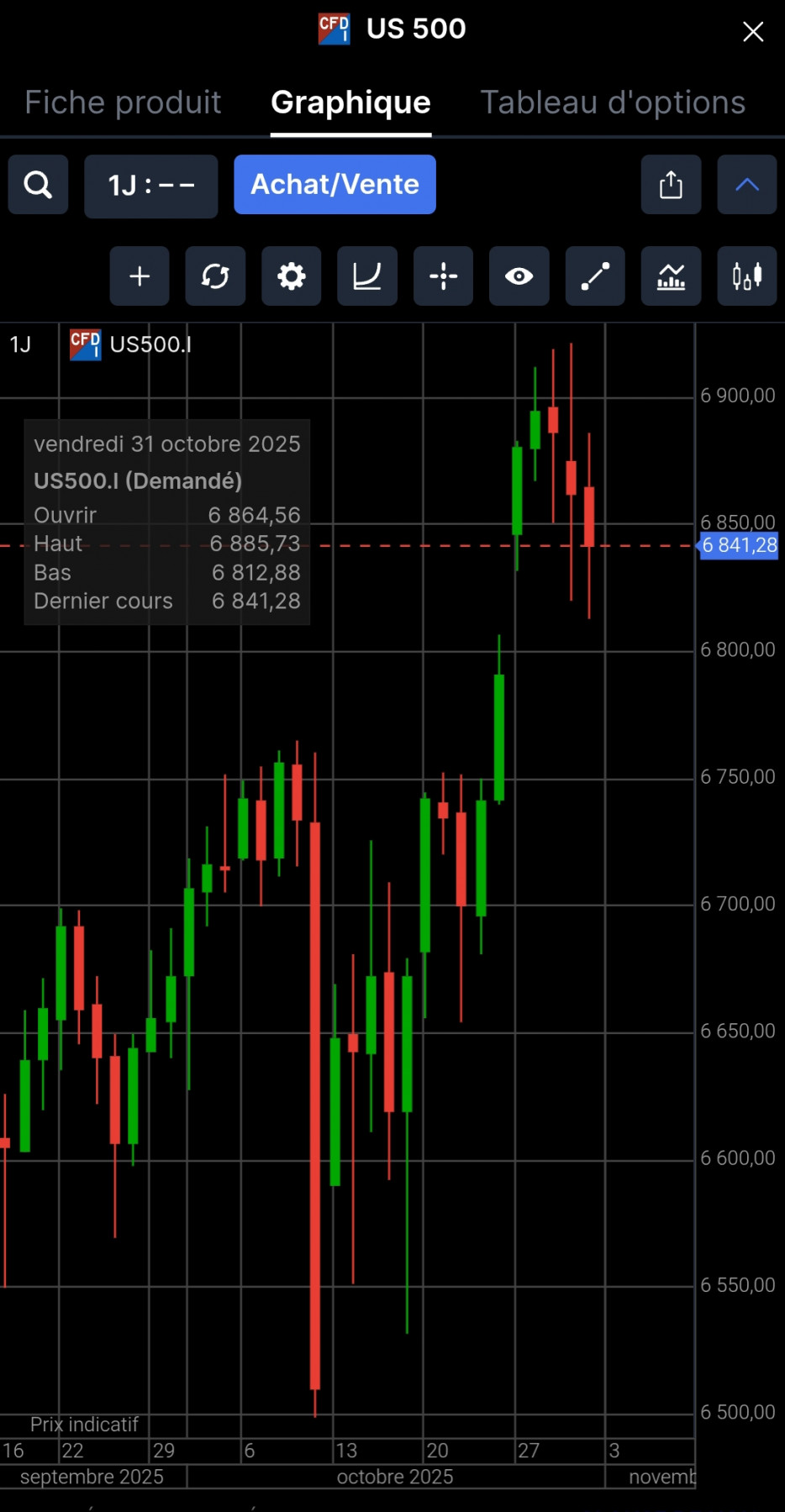785x1512 pixels.
Task: Close the US 500 view
Action: click(x=753, y=31)
